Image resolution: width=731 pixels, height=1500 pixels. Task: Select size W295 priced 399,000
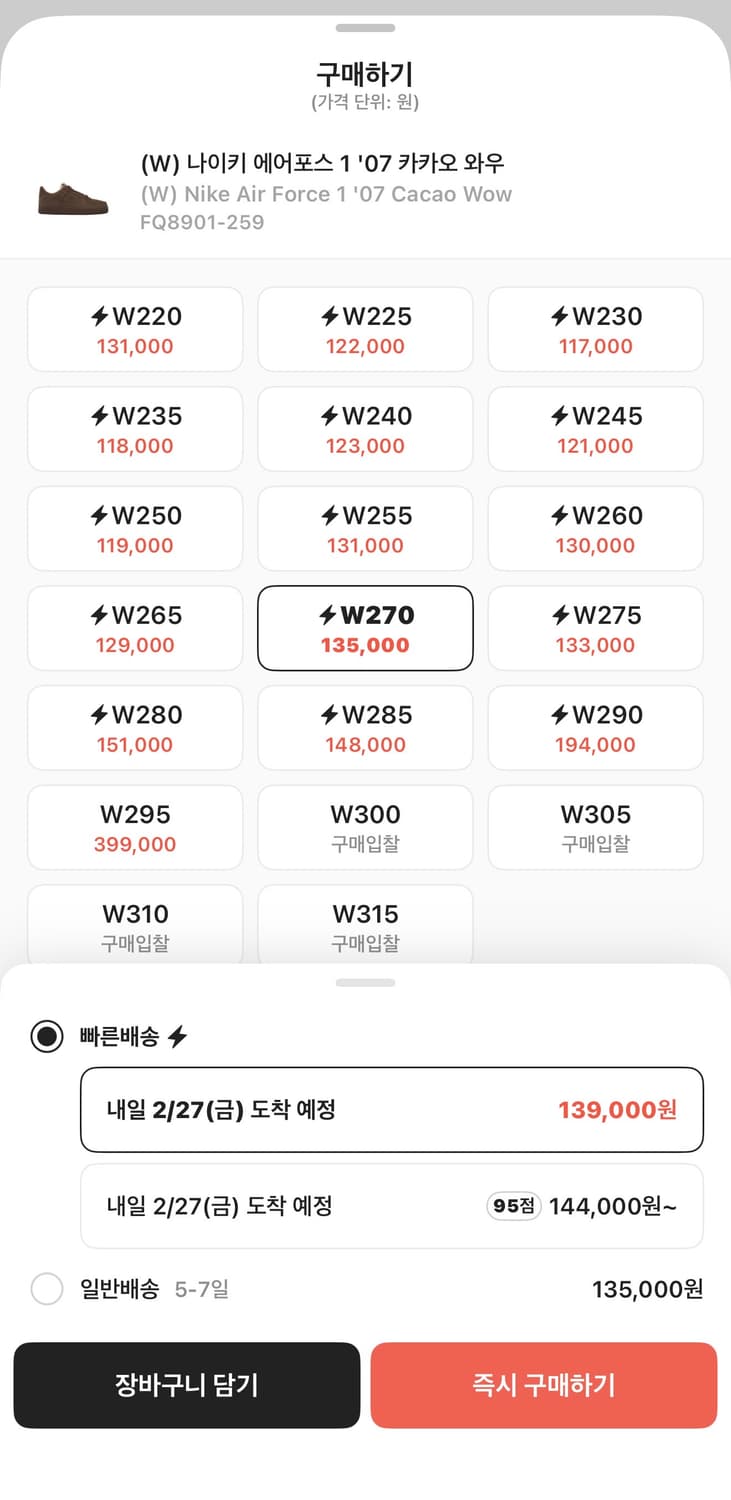coord(135,827)
